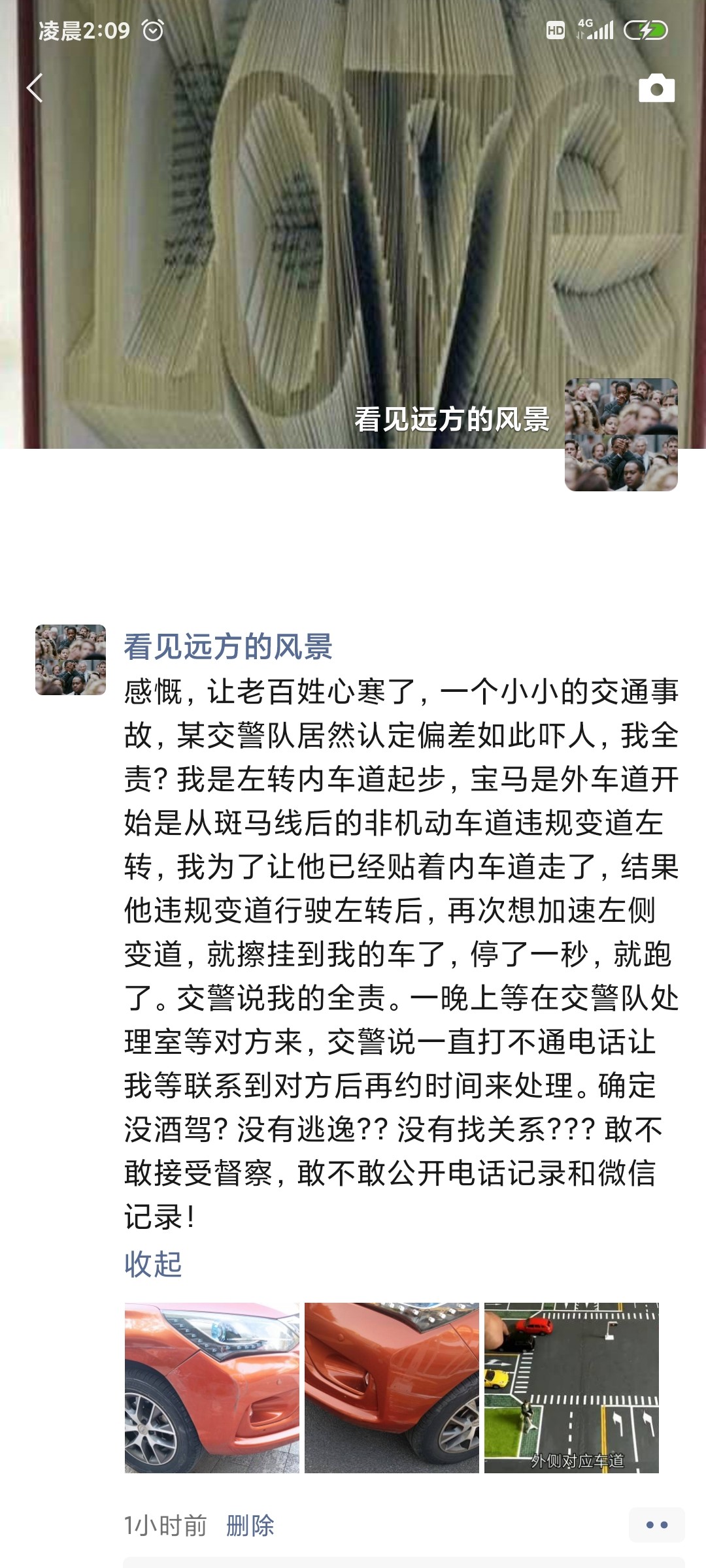Open the road diagram photo with 外侧对应车道
706x1568 pixels.
[571, 1388]
